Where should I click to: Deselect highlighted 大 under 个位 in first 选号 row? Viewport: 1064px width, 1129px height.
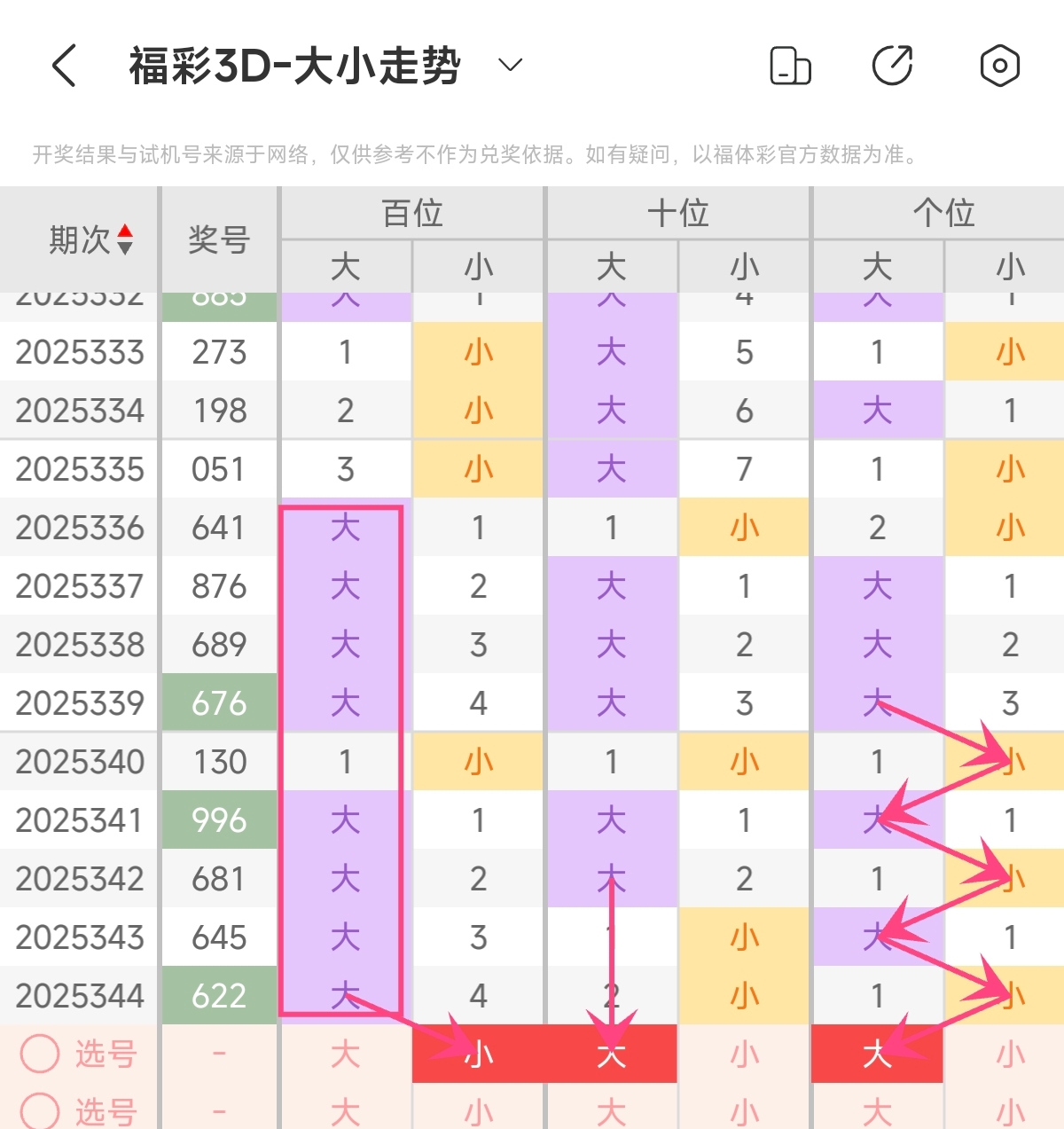tap(877, 1054)
